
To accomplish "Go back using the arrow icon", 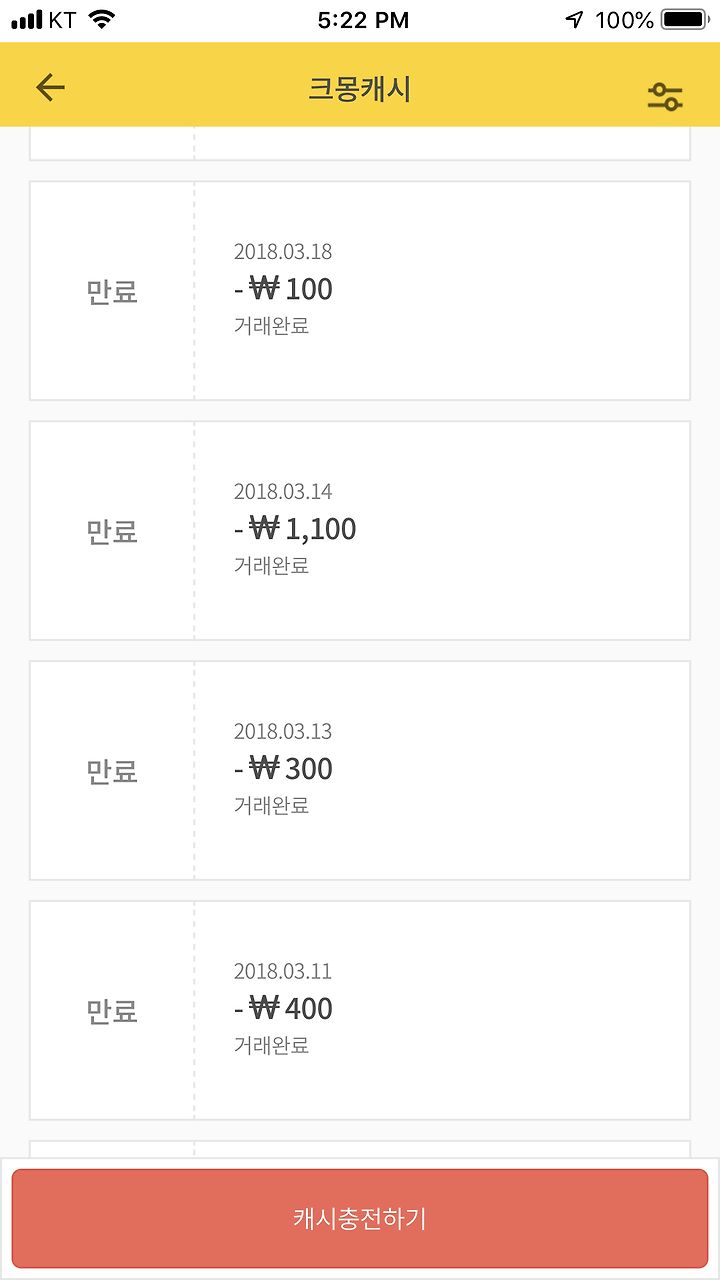I will point(50,88).
